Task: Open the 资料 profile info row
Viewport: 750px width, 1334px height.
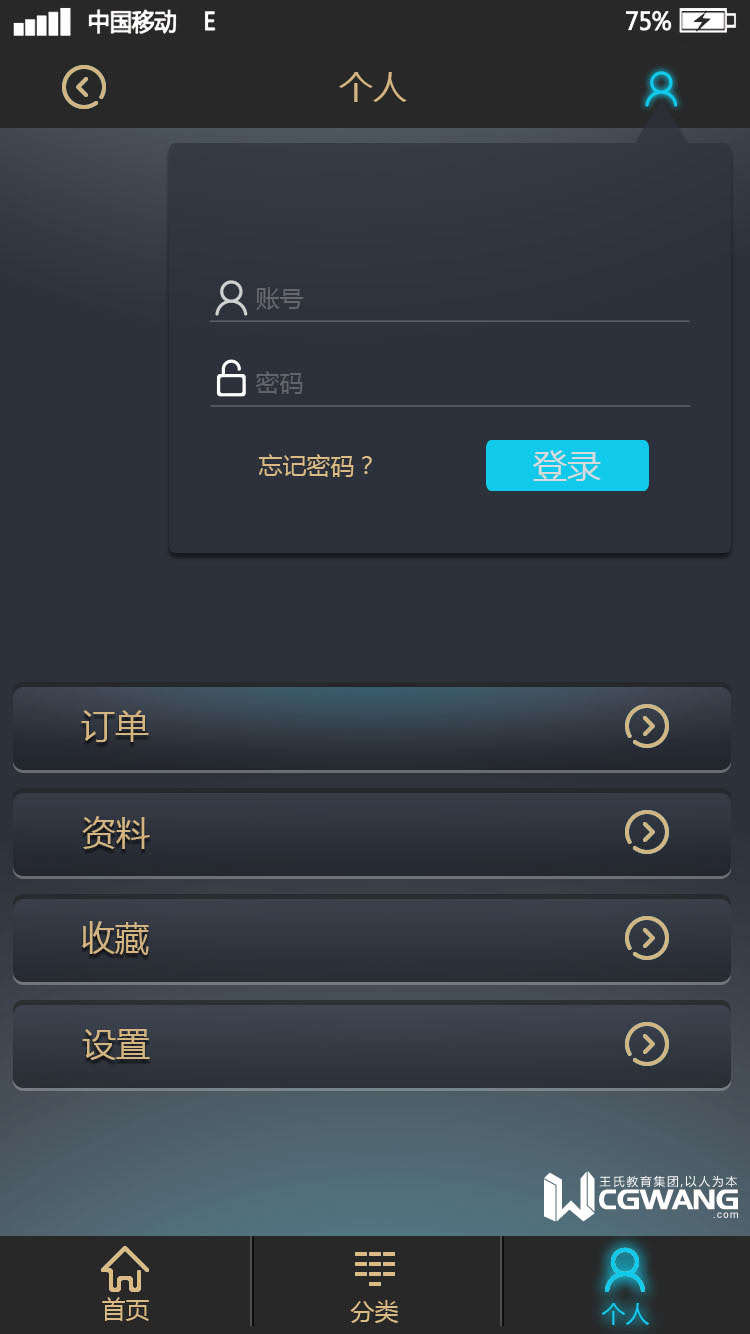Action: (x=372, y=833)
